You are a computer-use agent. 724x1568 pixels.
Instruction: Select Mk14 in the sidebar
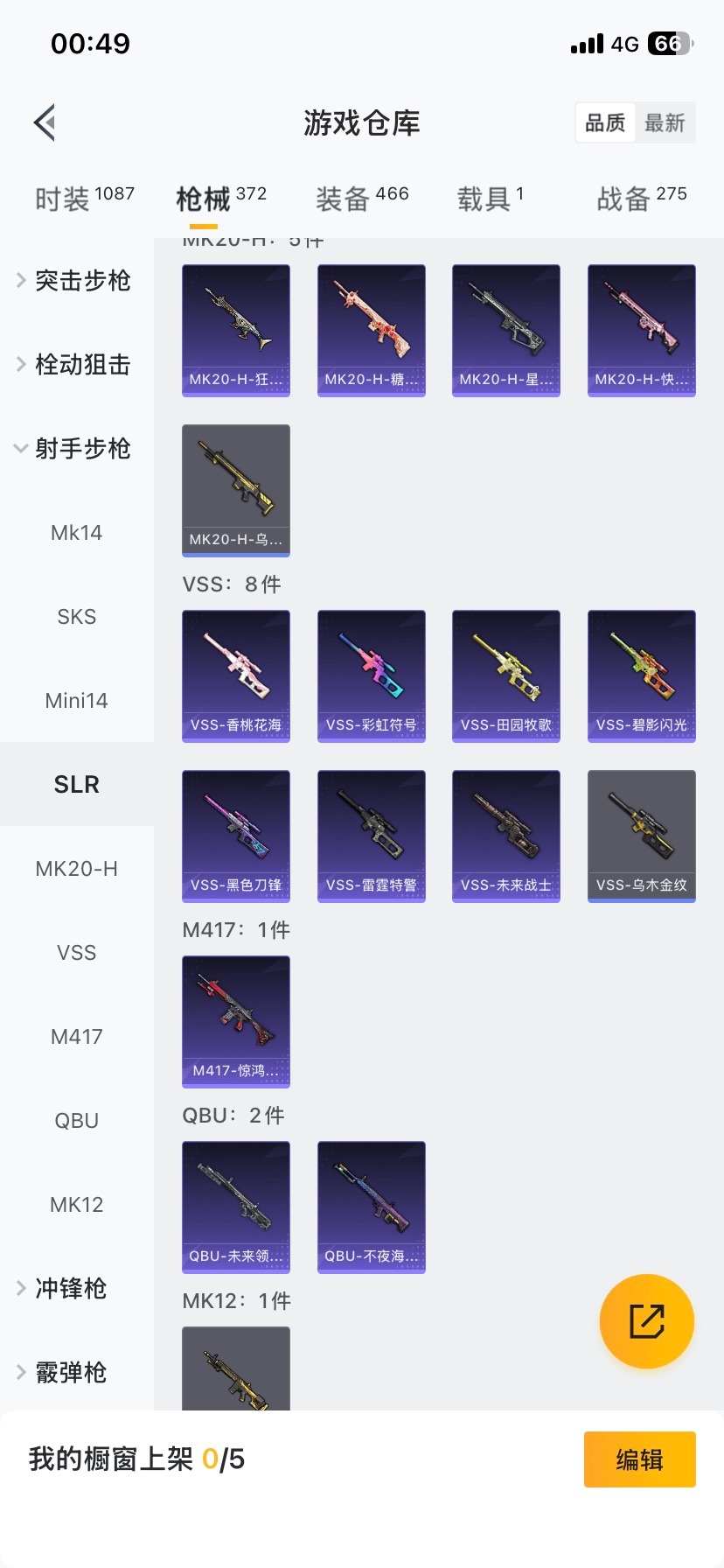coord(77,533)
